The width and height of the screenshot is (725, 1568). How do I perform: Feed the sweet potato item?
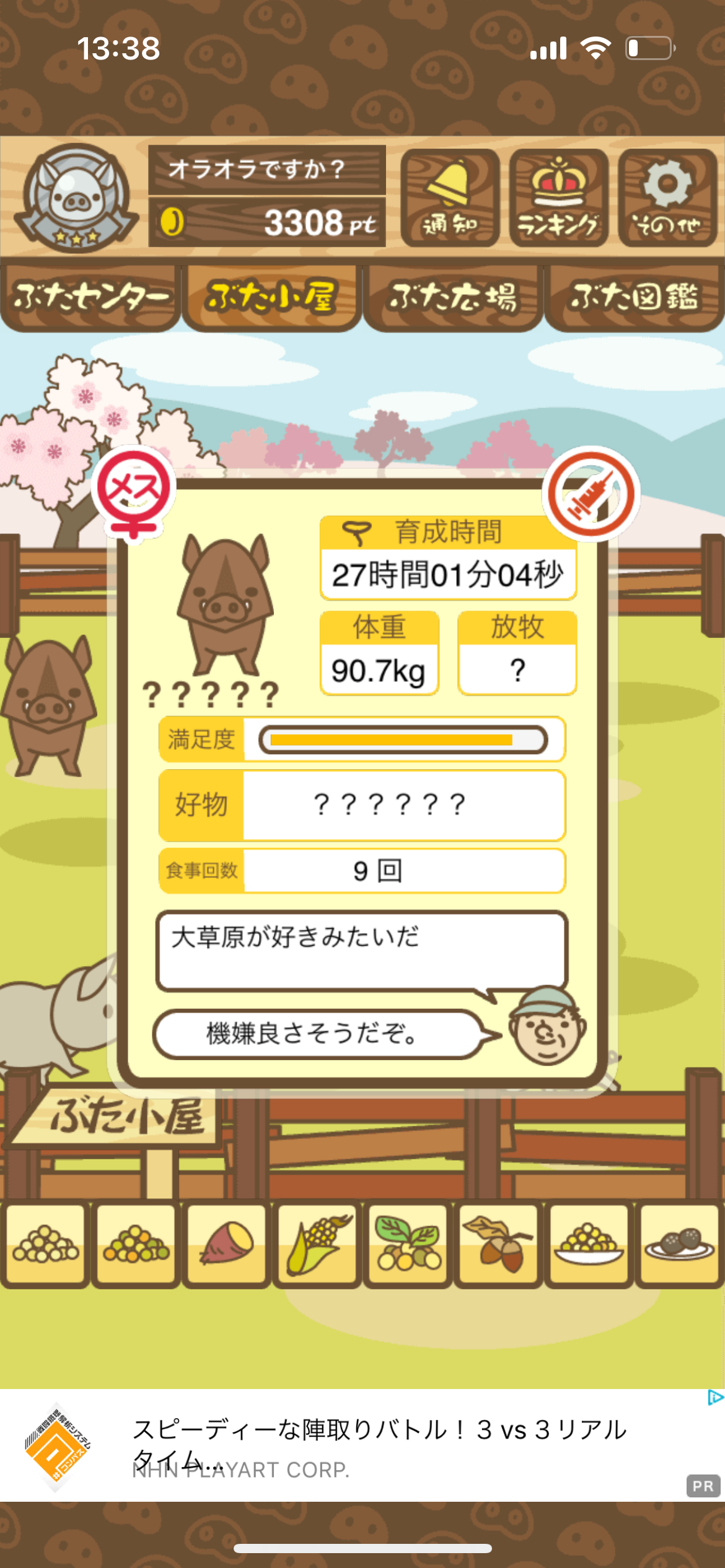point(227,1243)
